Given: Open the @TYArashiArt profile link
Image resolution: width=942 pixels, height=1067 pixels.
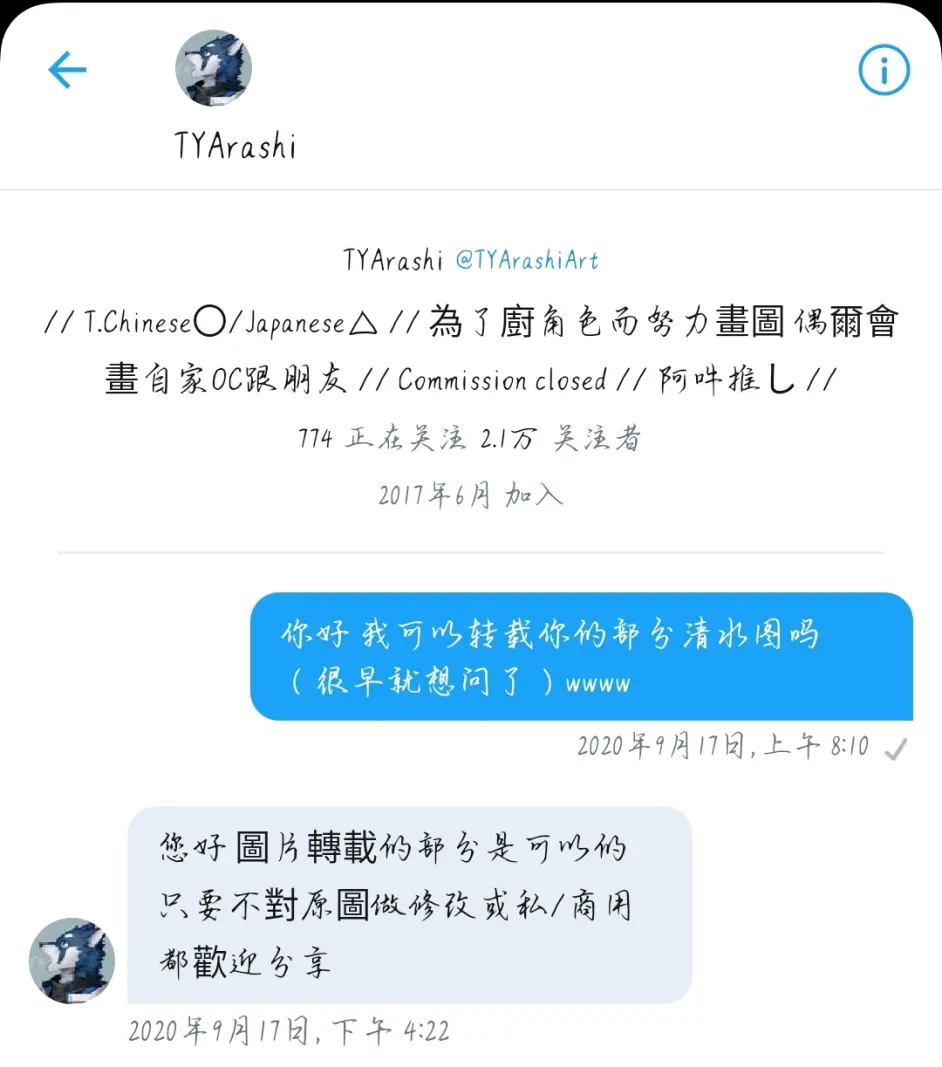Looking at the screenshot, I should [x=527, y=261].
